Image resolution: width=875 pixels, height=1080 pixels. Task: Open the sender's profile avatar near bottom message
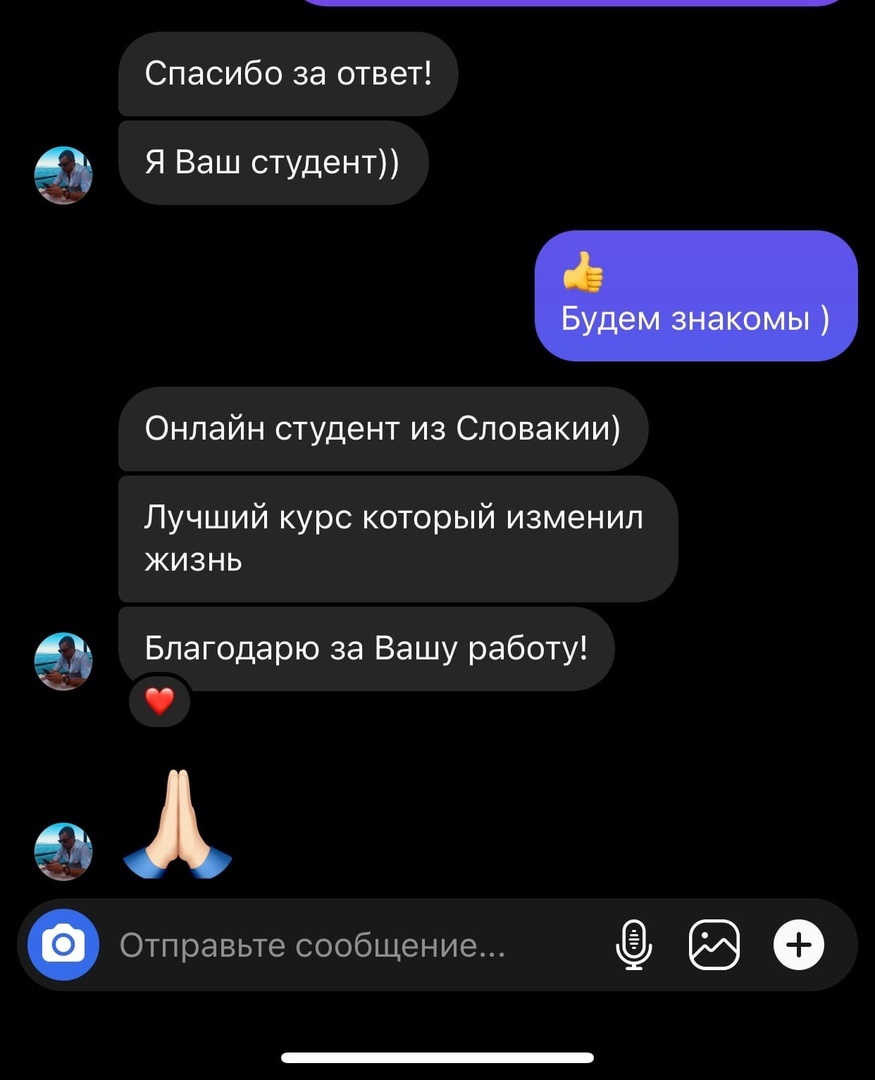click(x=63, y=851)
